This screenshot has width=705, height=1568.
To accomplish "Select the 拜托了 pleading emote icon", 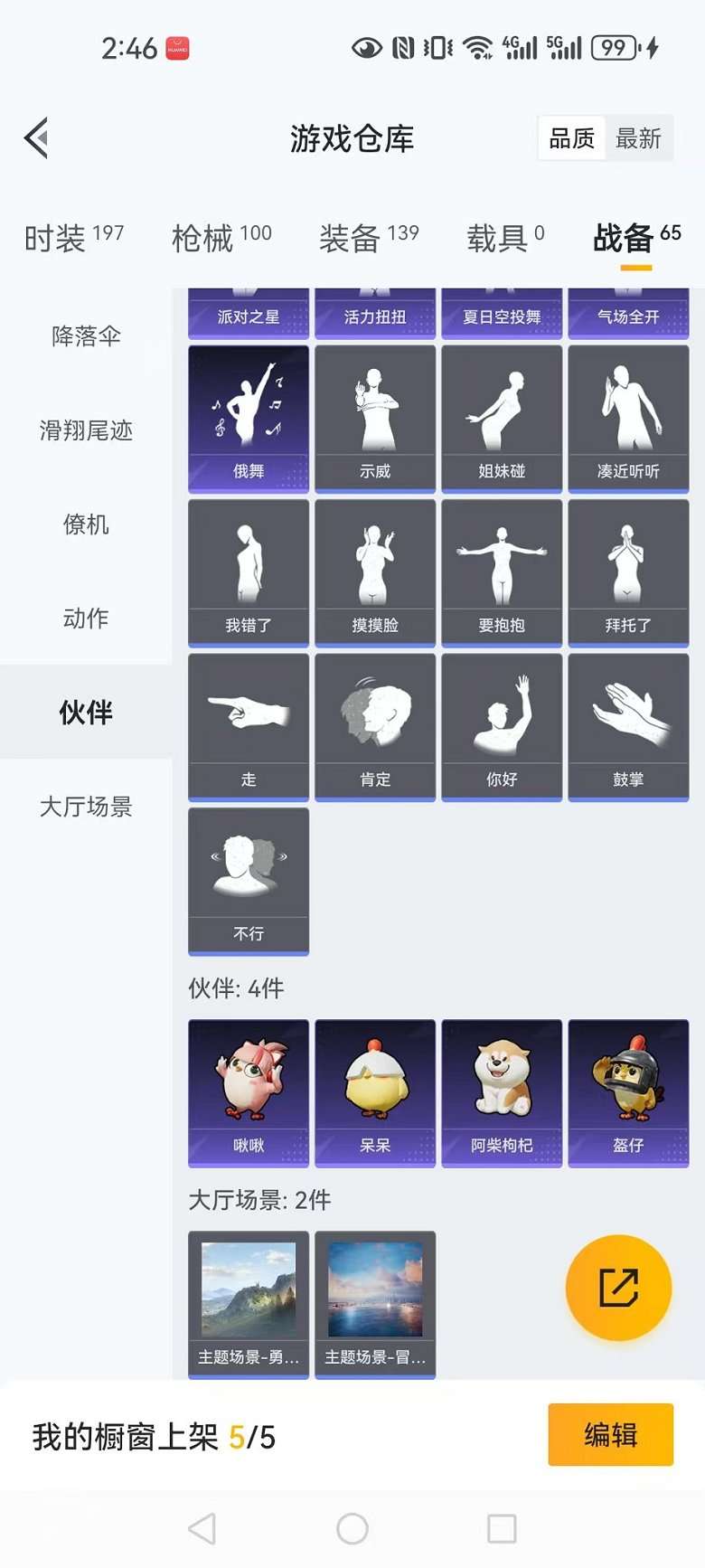I will (628, 570).
